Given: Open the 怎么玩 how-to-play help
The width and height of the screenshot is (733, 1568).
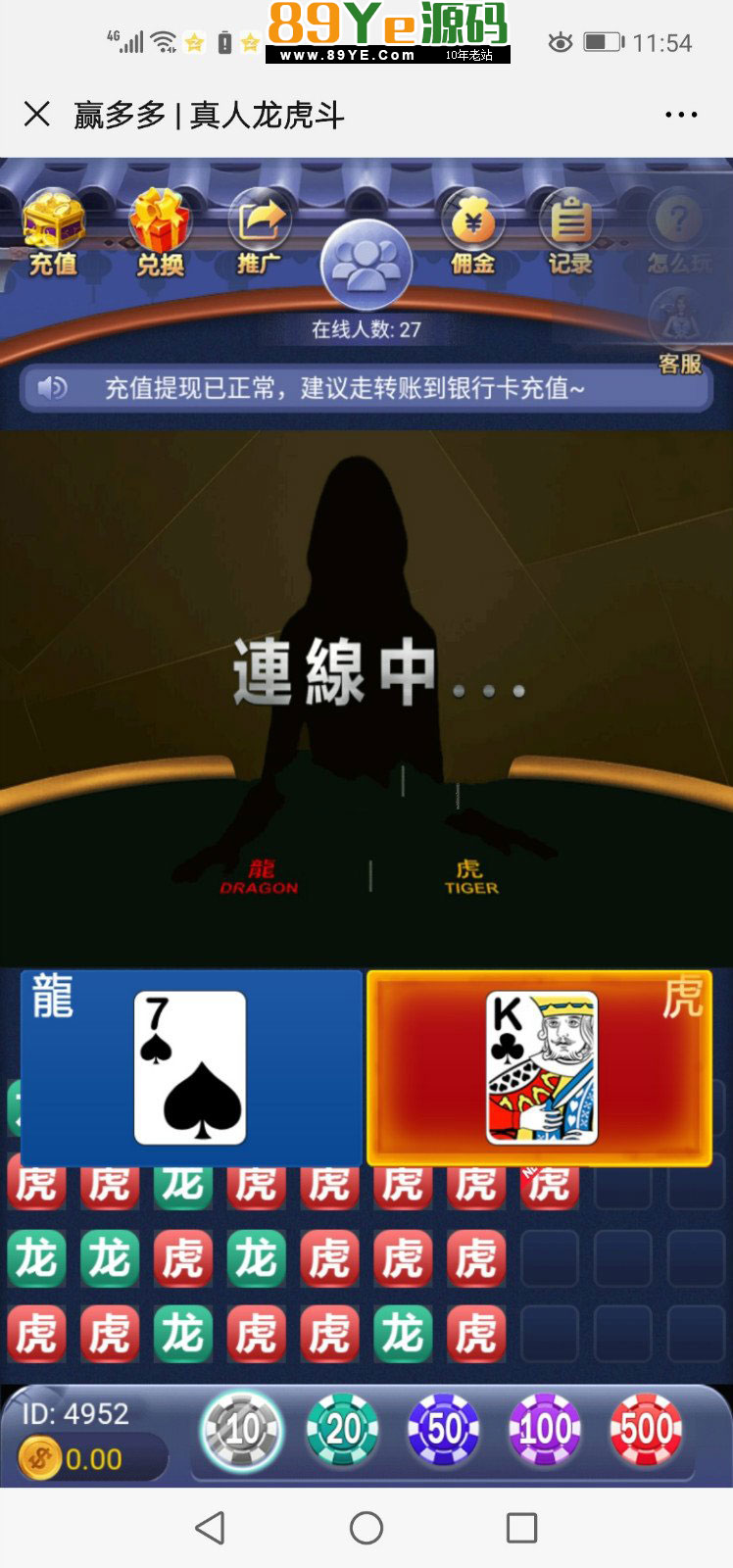Looking at the screenshot, I should pyautogui.click(x=678, y=233).
